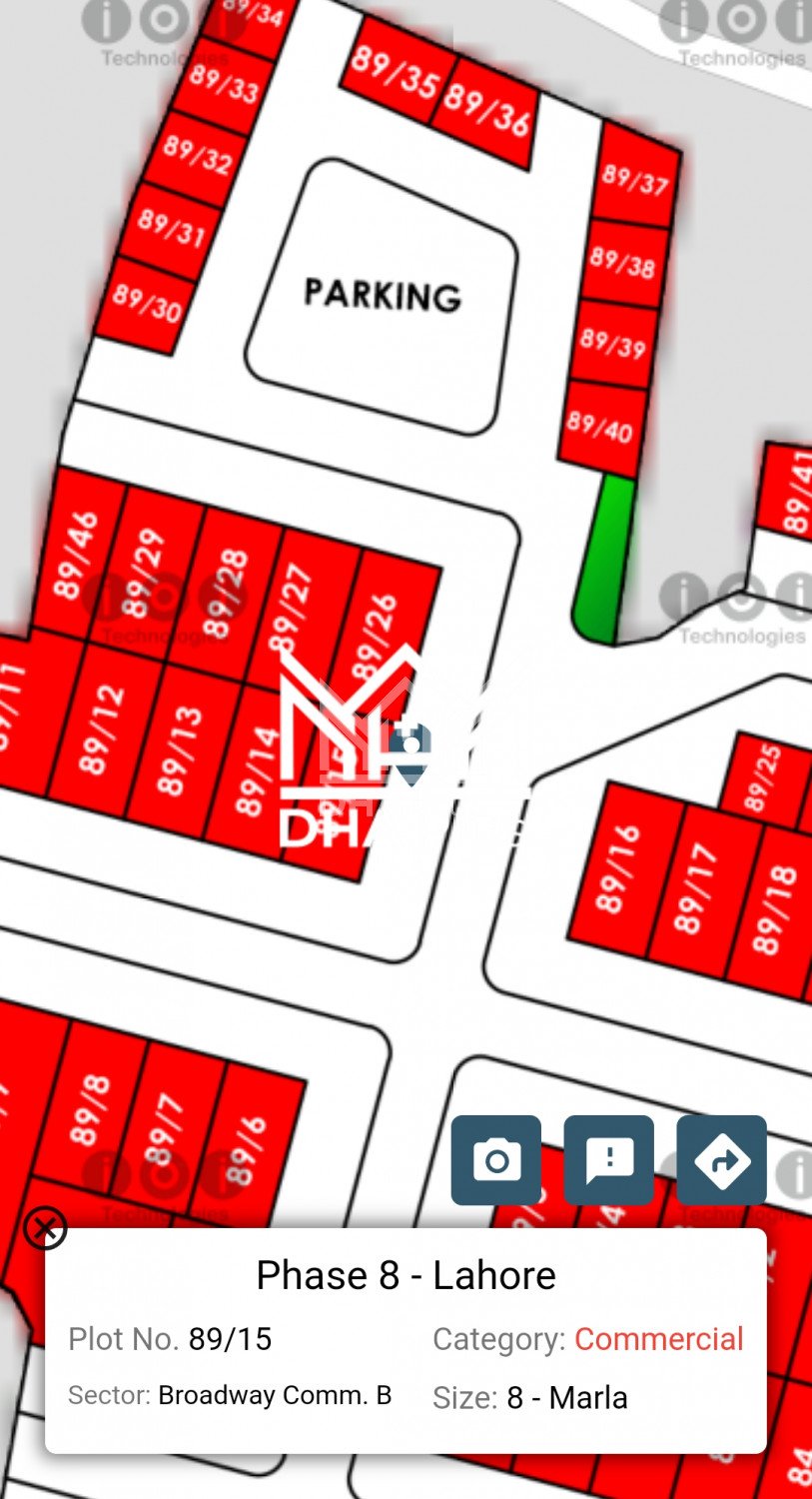Viewport: 812px width, 1499px height.
Task: Open the camera snapshot button
Action: (495, 1159)
